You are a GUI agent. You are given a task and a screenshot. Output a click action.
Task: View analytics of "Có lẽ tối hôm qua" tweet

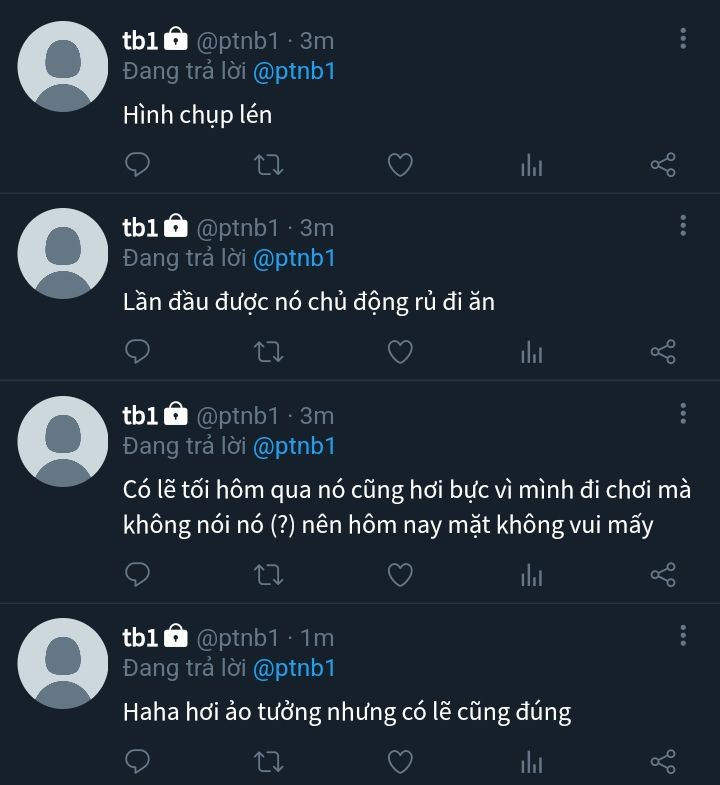click(x=531, y=575)
